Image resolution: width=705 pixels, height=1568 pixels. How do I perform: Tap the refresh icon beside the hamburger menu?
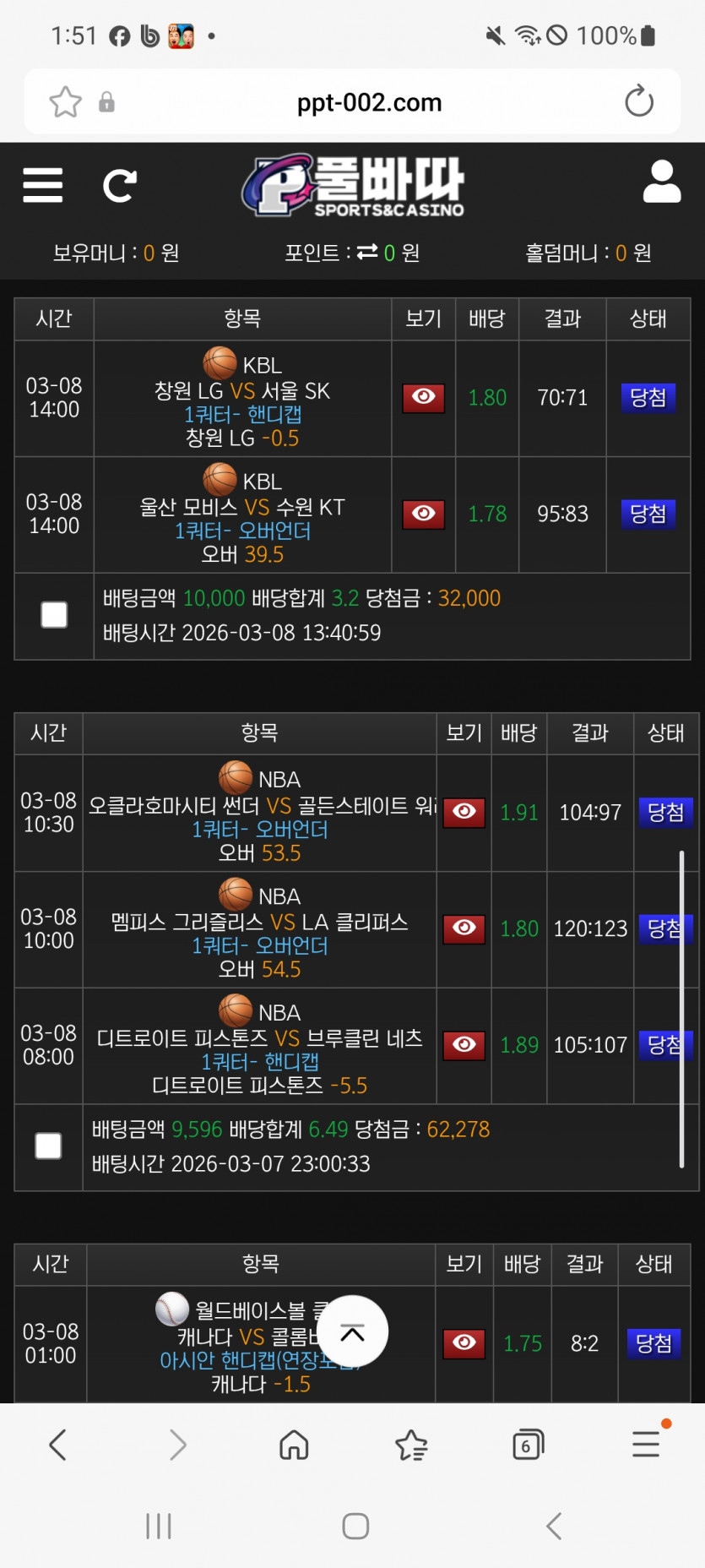pos(119,186)
